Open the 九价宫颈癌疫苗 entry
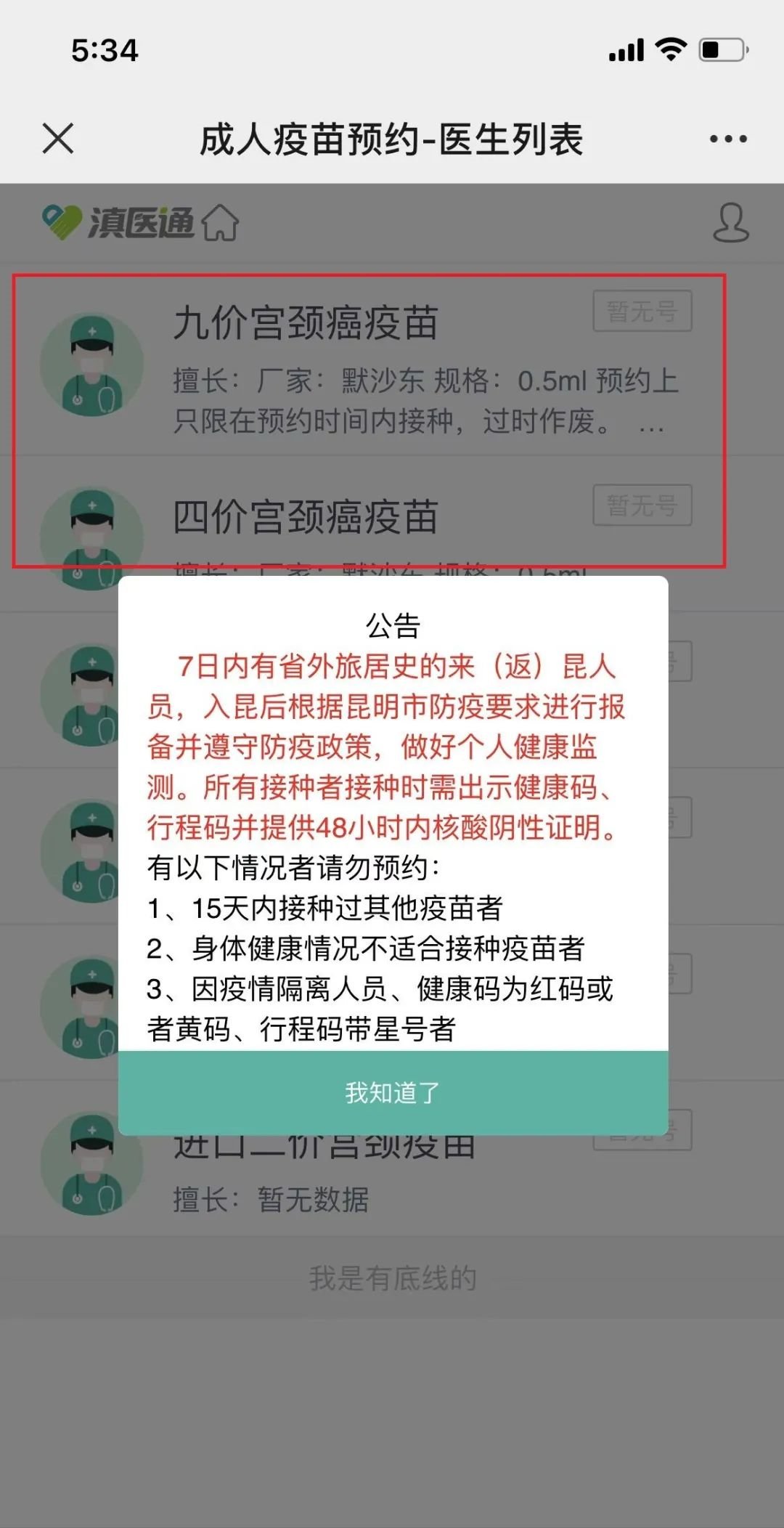The height and width of the screenshot is (1528, 784). (x=306, y=323)
